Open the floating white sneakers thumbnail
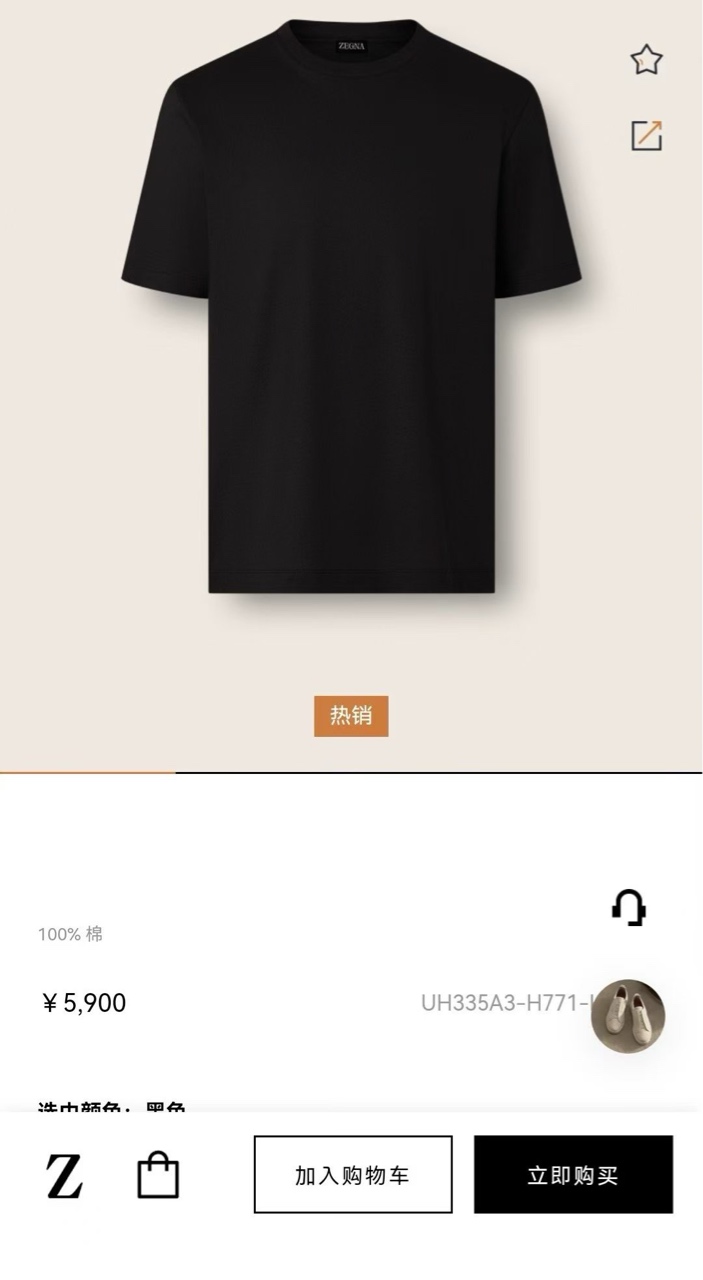Viewport: 703px width, 1280px height. tap(628, 1017)
